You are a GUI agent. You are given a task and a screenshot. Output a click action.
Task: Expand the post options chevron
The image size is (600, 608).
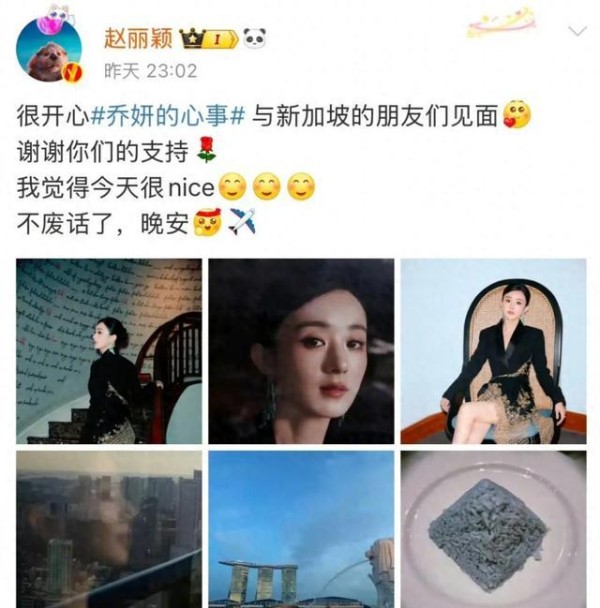tap(577, 33)
